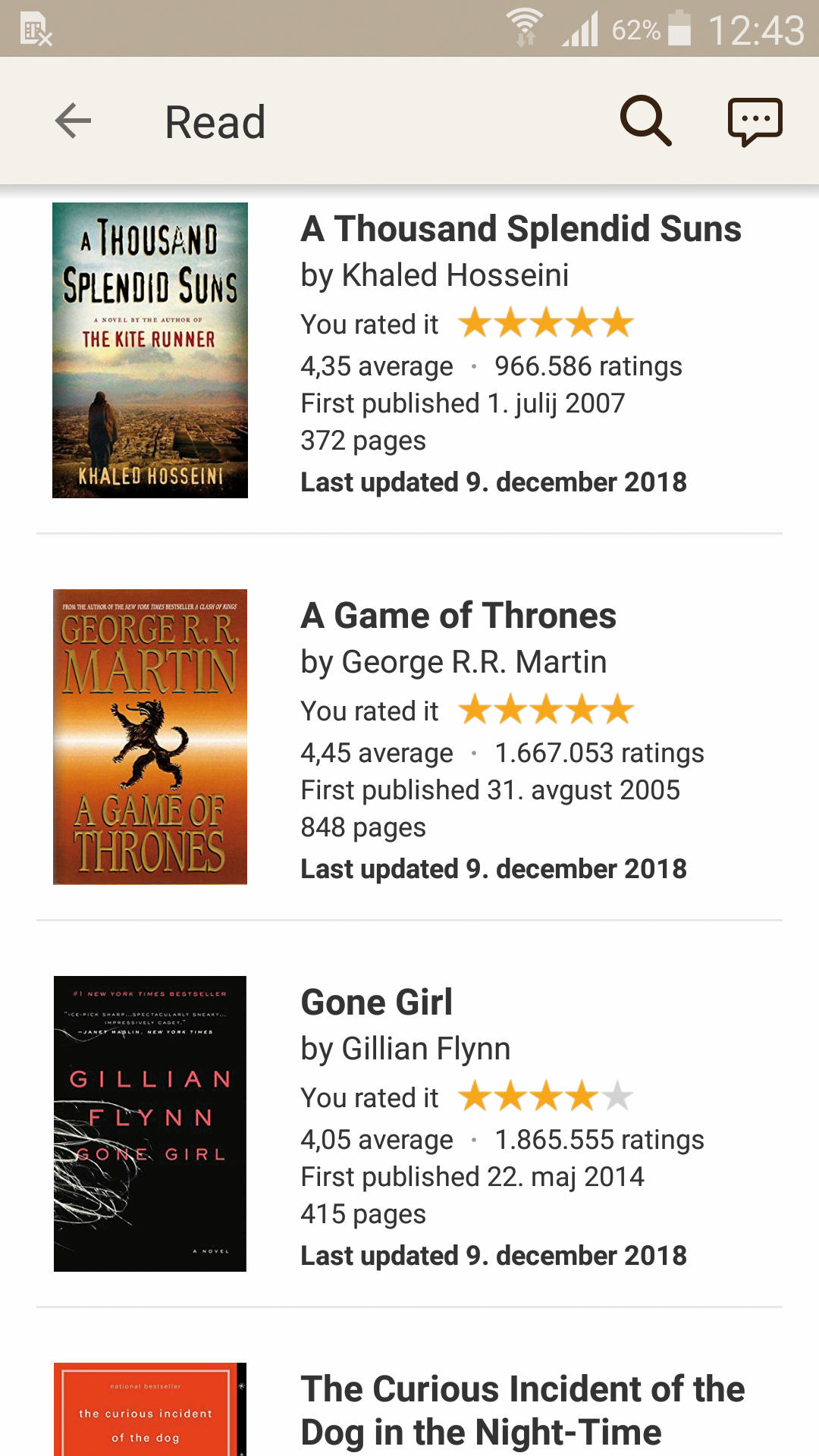Go back from the Read shelf
The image size is (819, 1456).
point(74,121)
